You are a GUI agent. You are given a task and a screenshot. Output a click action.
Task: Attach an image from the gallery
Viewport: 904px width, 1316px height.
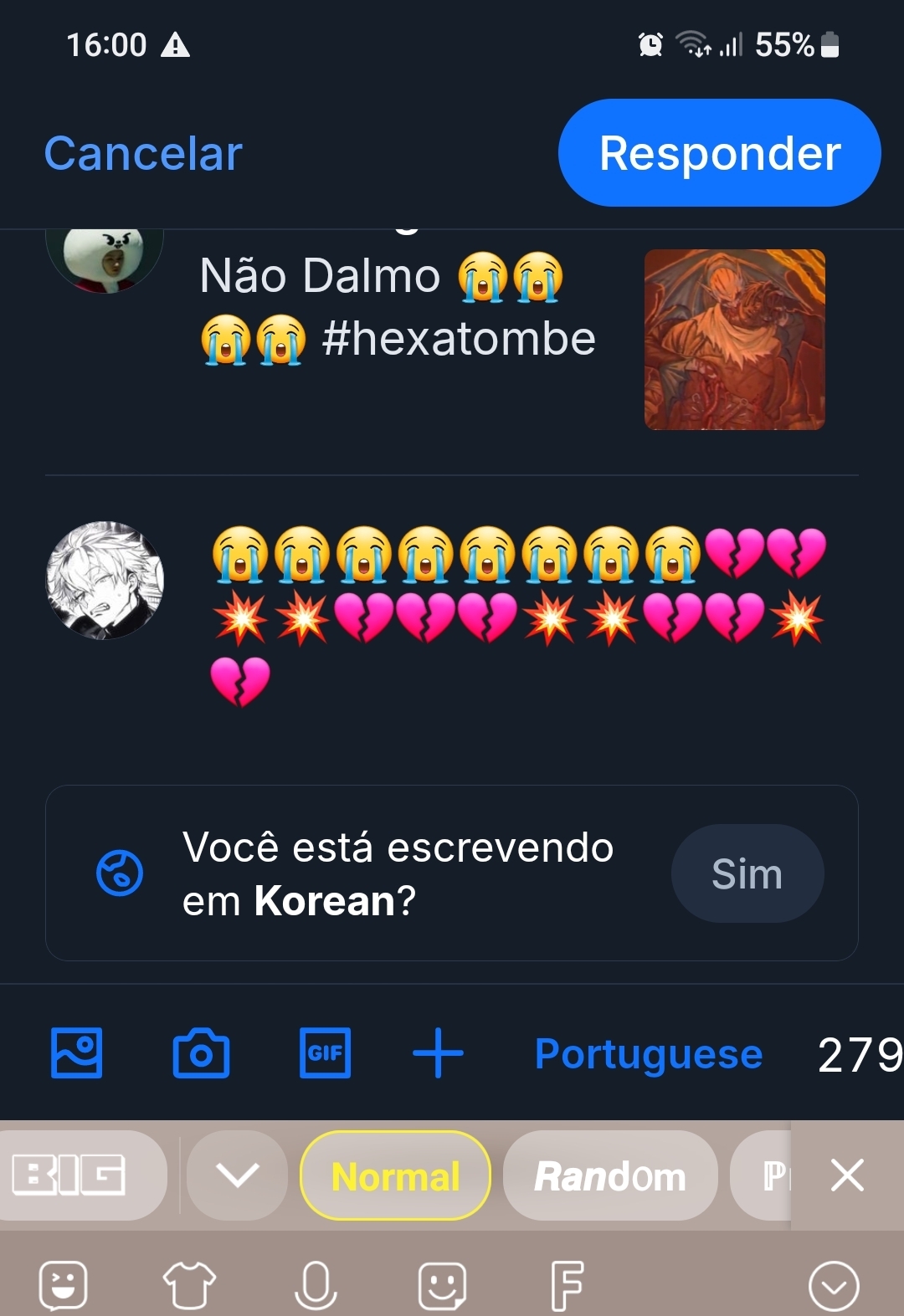click(x=77, y=1053)
